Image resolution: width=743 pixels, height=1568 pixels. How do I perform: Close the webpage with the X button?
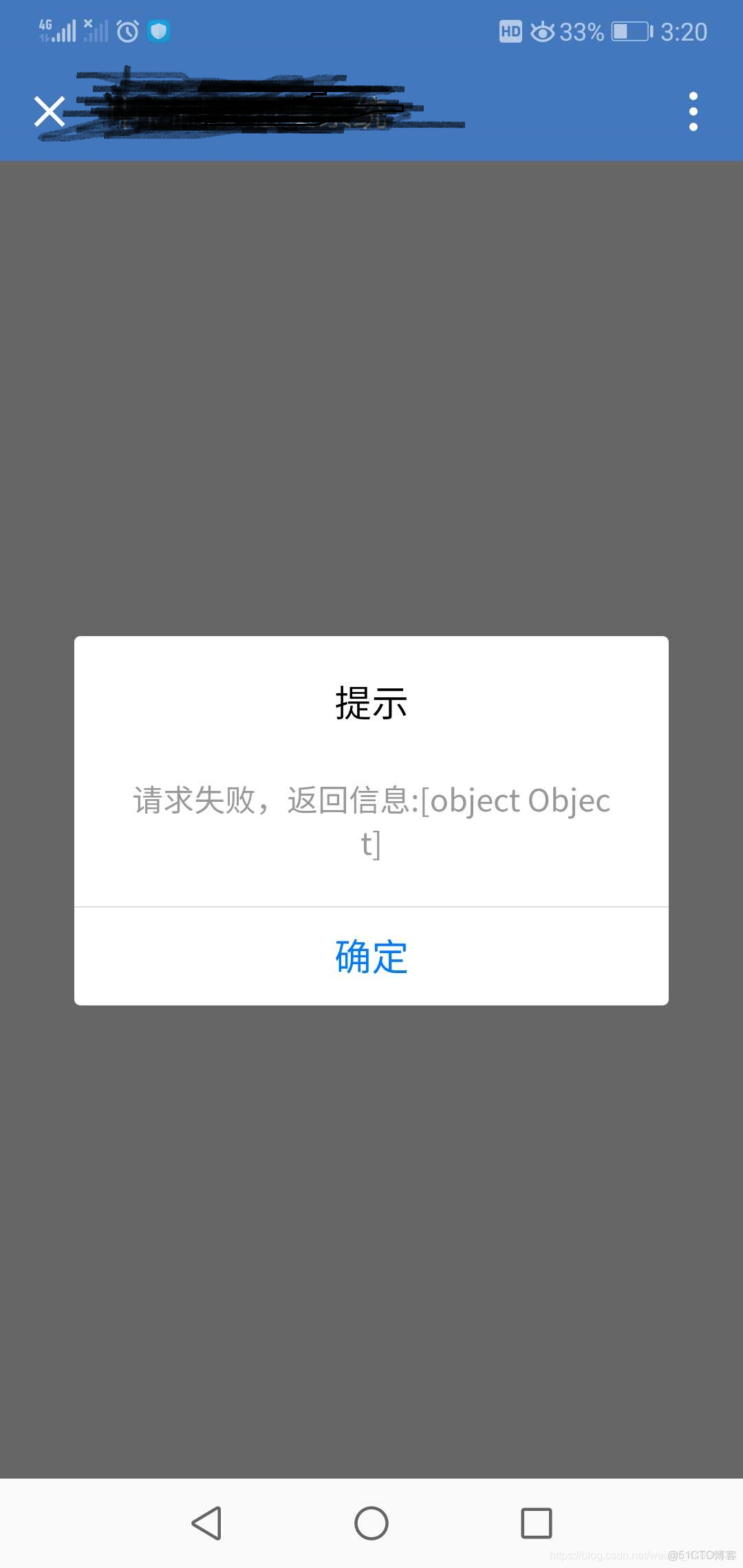tap(49, 111)
